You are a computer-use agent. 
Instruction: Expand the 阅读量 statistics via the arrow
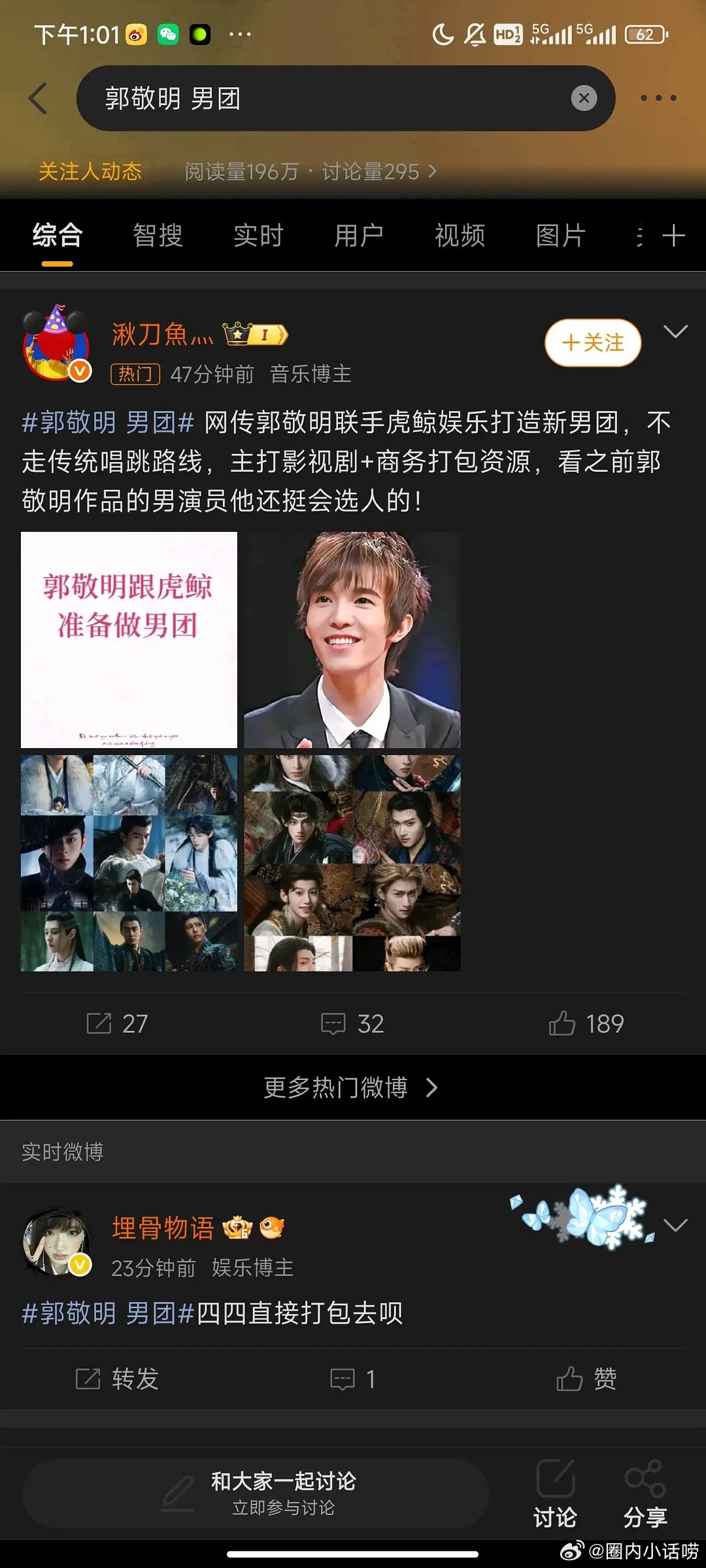point(431,172)
